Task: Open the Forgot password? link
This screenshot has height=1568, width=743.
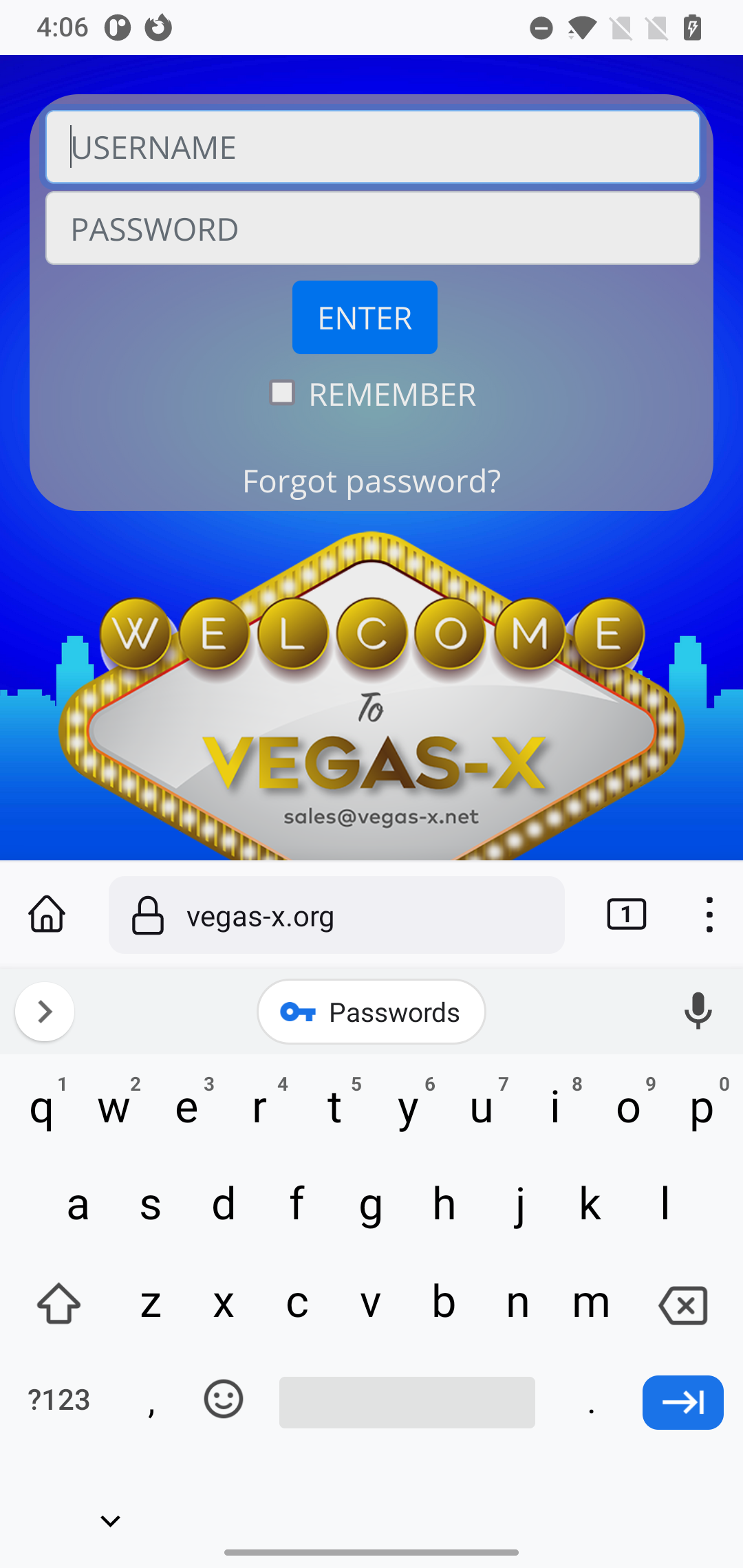Action: tap(371, 481)
